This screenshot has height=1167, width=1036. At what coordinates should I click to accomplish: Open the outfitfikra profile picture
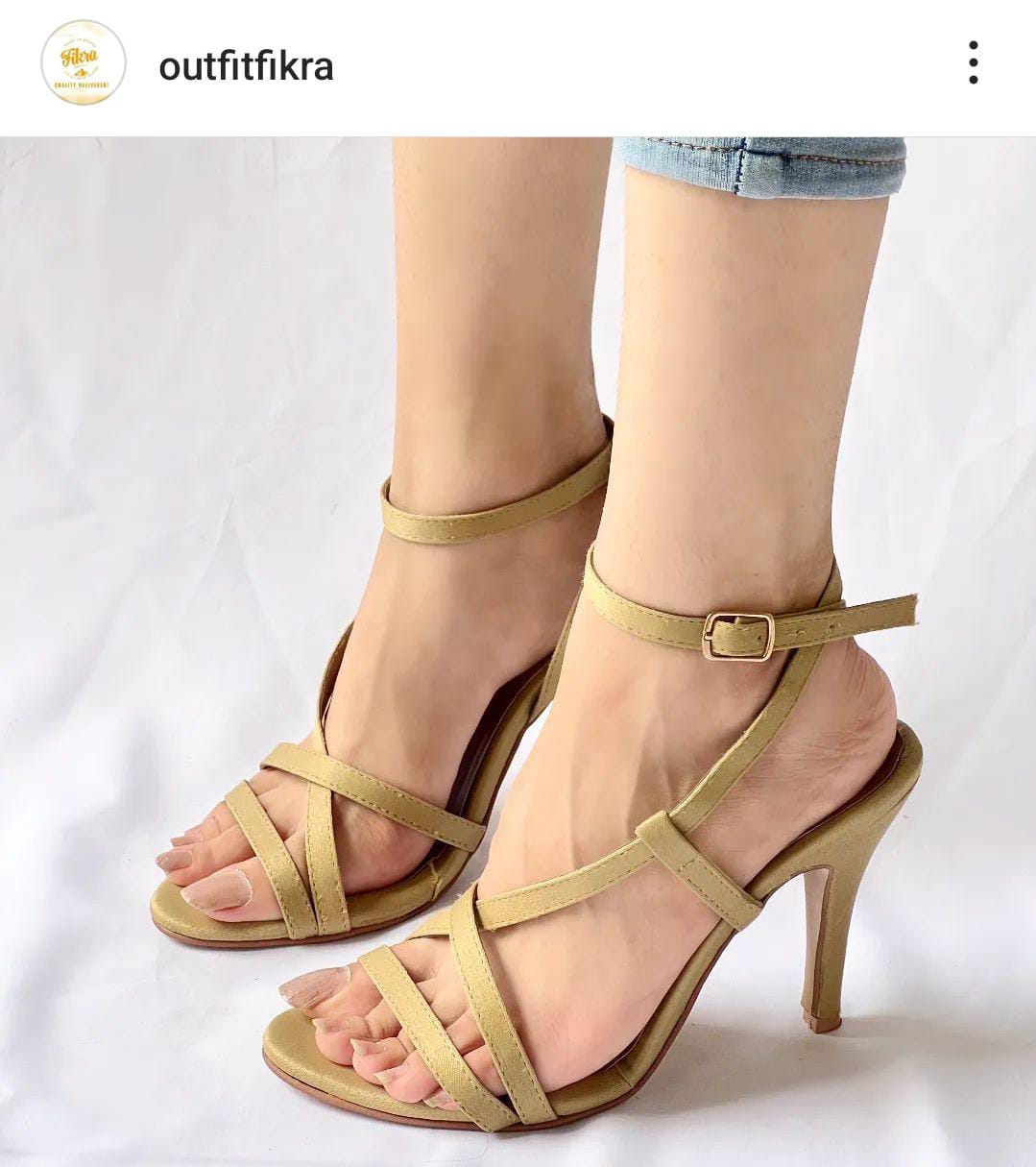click(x=84, y=63)
